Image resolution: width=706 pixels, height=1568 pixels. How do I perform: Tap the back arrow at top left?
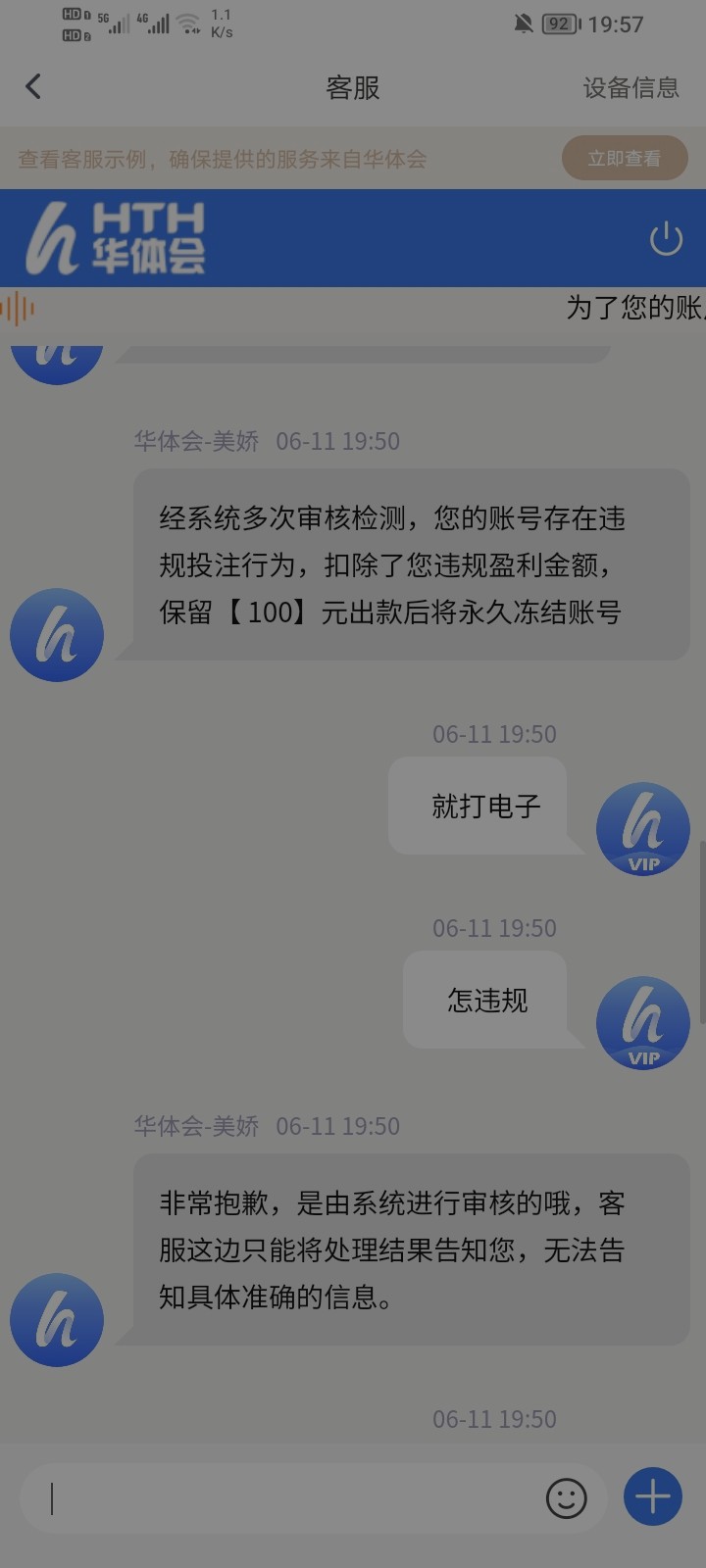point(33,86)
